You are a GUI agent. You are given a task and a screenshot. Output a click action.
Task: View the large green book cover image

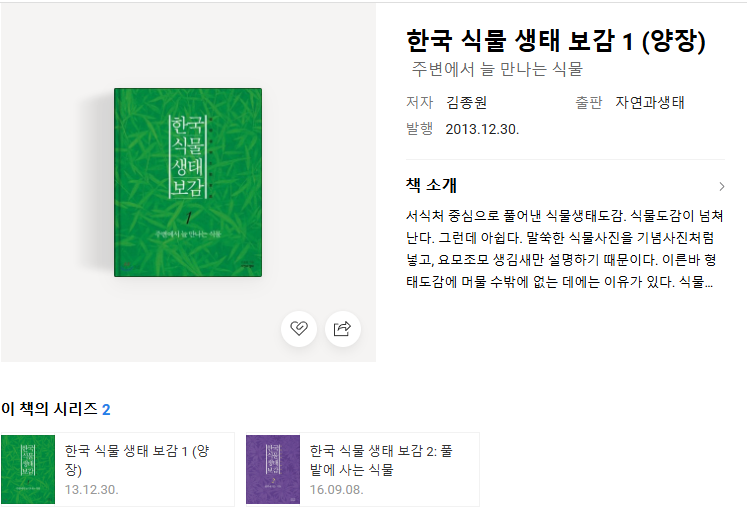point(187,182)
